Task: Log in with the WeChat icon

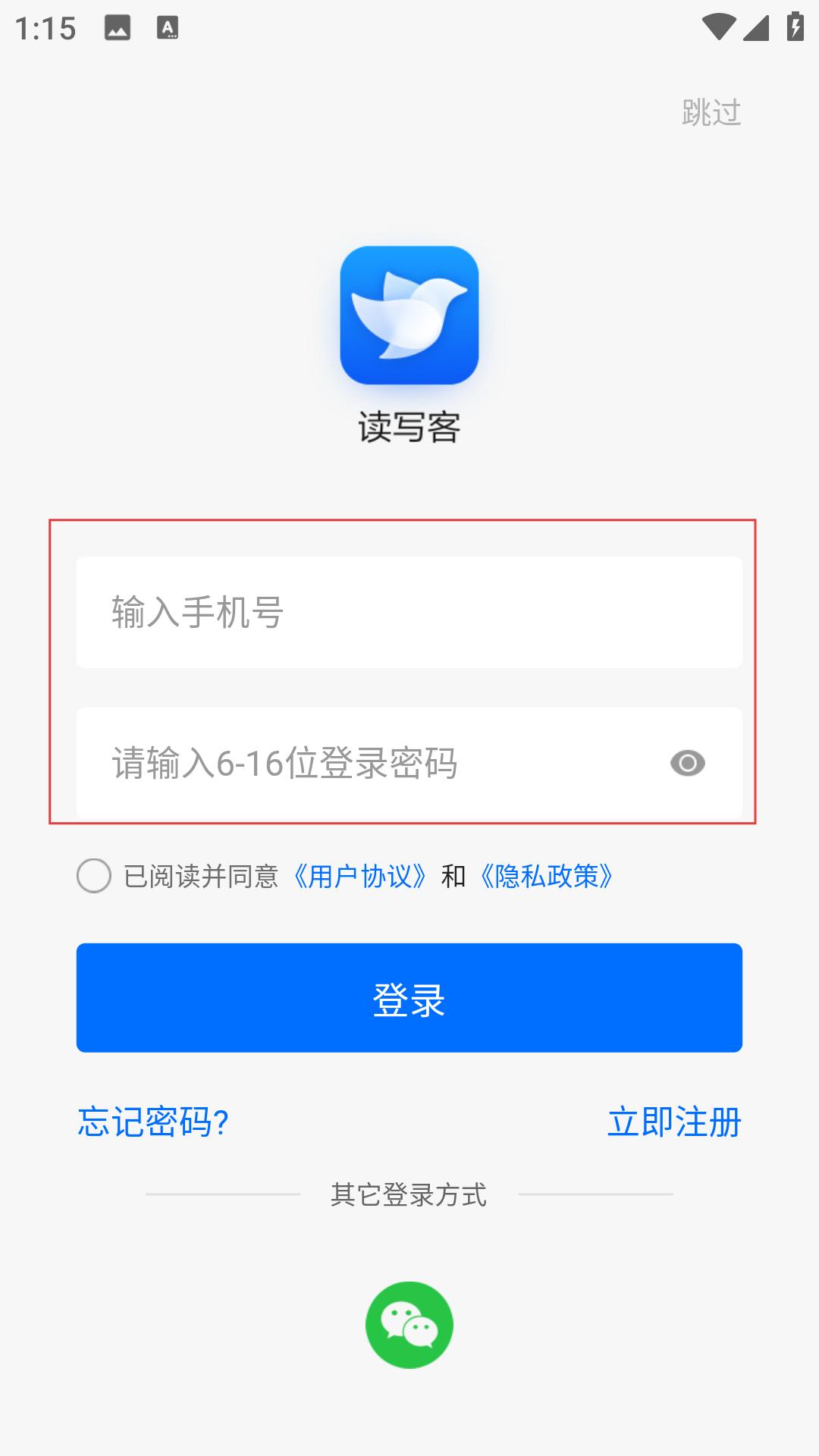Action: point(409,1325)
